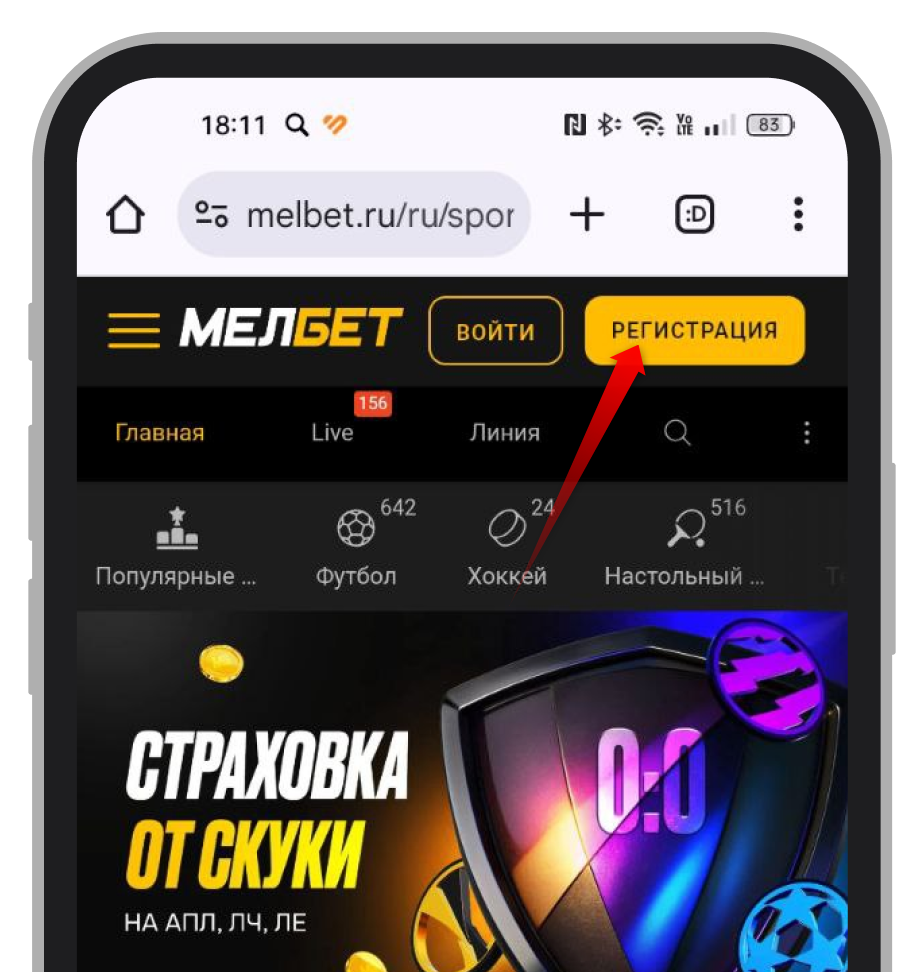Open a new browser tab
Image resolution: width=924 pixels, height=972 pixels.
(587, 214)
